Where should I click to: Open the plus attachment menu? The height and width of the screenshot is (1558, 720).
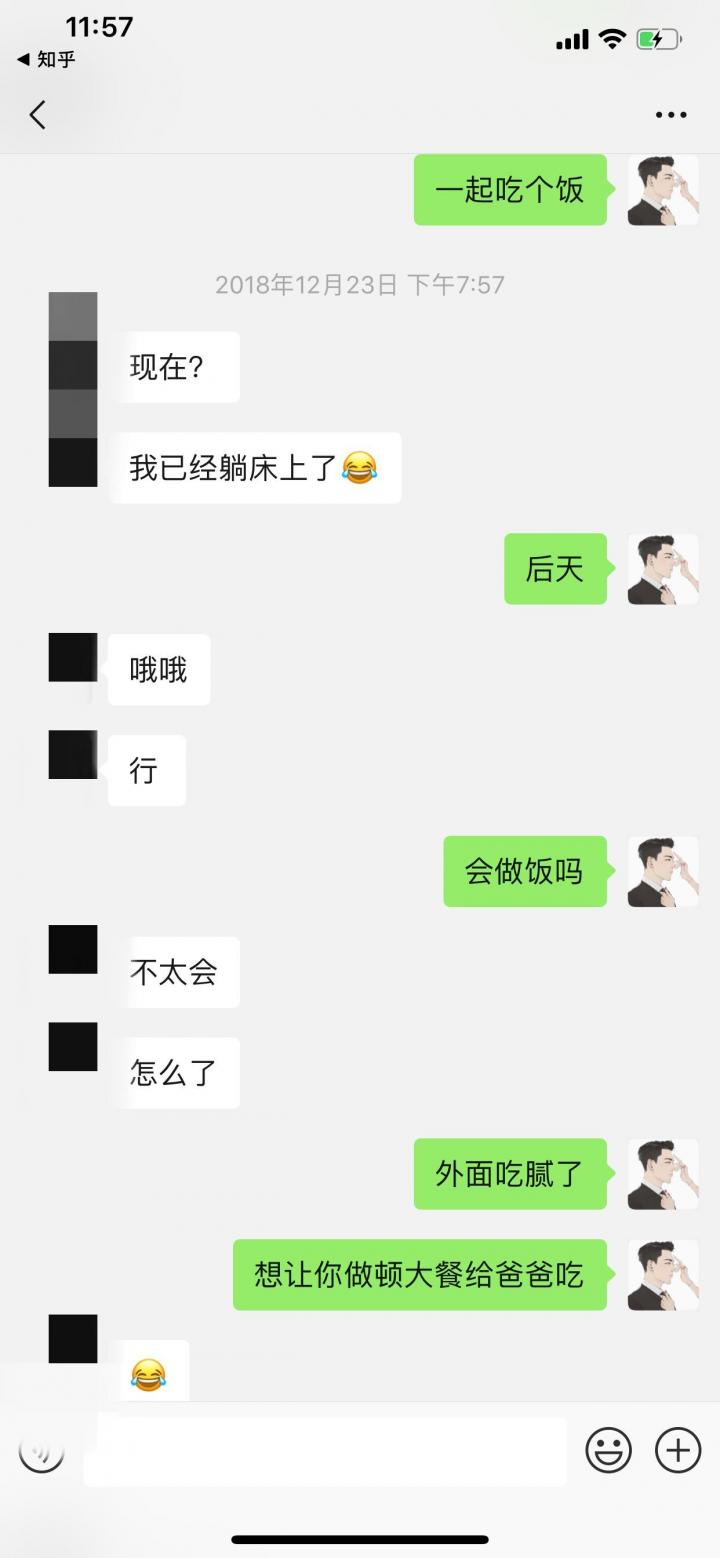677,1450
